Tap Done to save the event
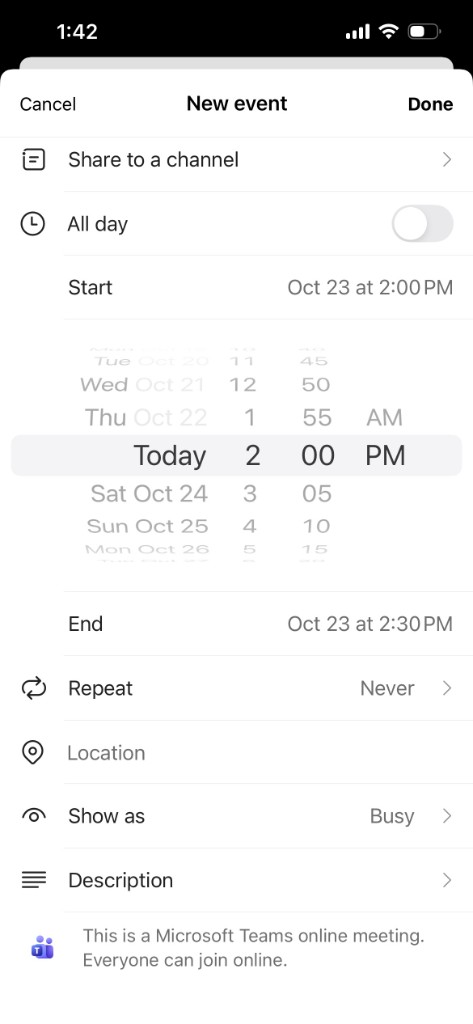Image resolution: width=473 pixels, height=1024 pixels. pos(430,104)
